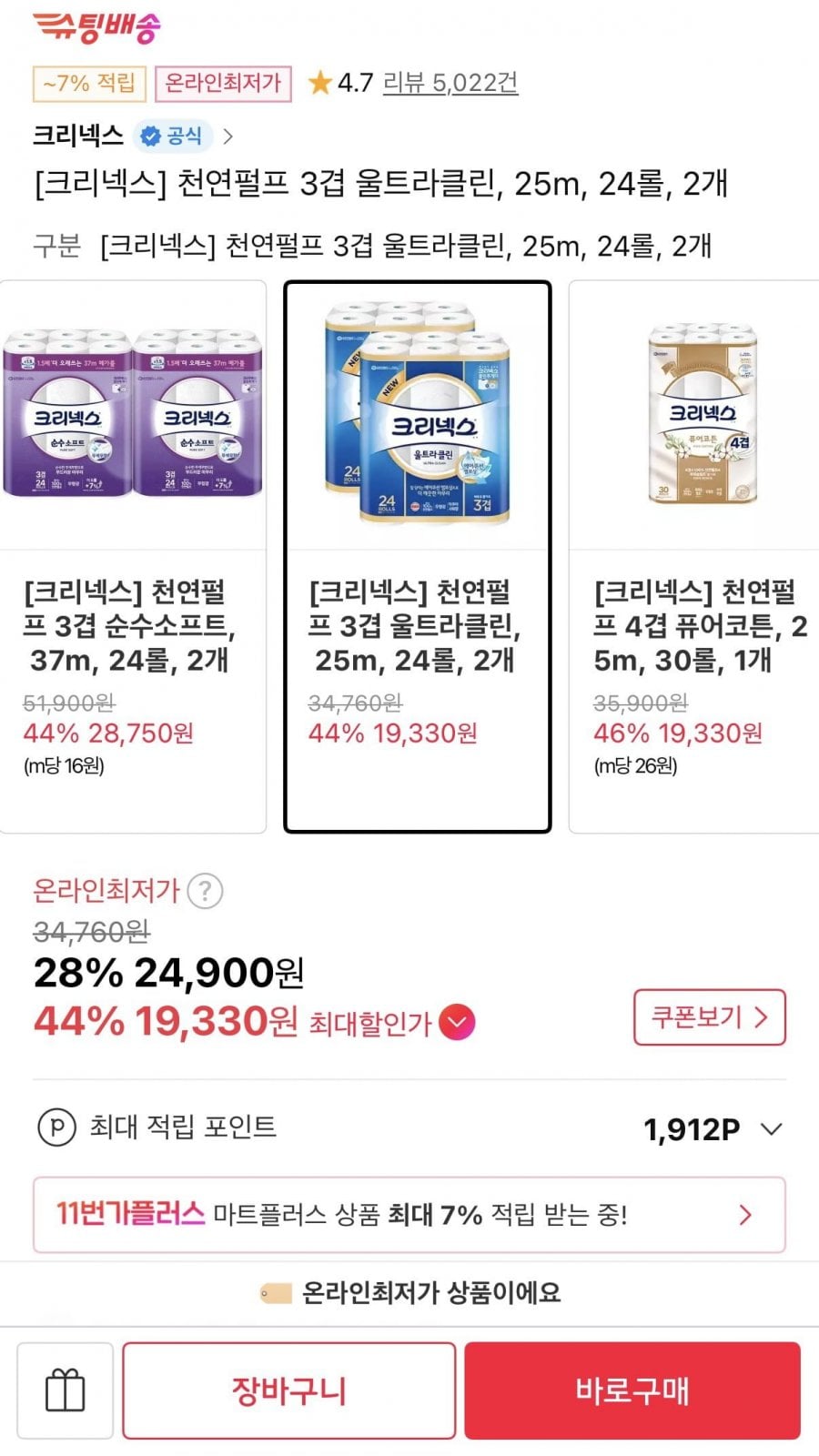Open the 11번가플러스 7% 적립 banner
The image size is (819, 1456).
pos(409,1215)
